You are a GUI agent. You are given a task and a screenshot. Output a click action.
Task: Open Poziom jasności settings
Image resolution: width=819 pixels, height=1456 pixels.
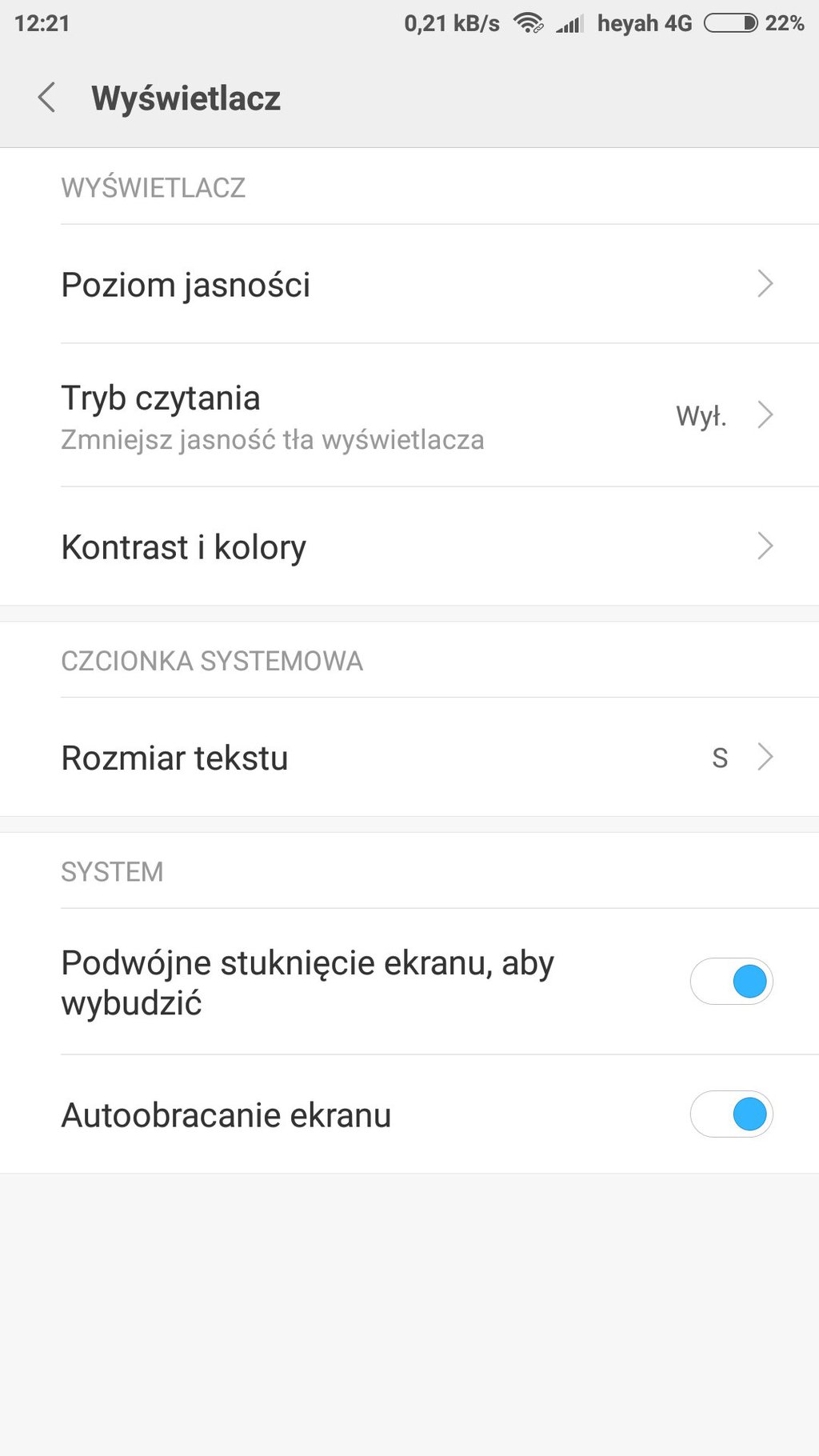(409, 284)
